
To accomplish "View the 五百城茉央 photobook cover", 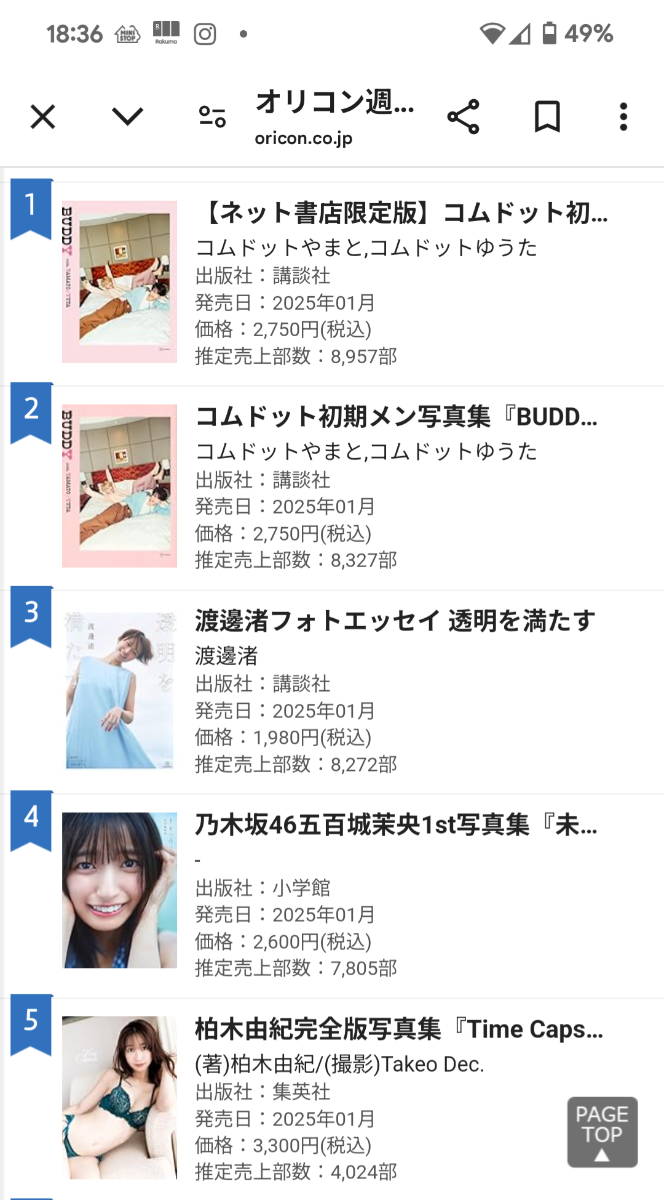I will 119,890.
